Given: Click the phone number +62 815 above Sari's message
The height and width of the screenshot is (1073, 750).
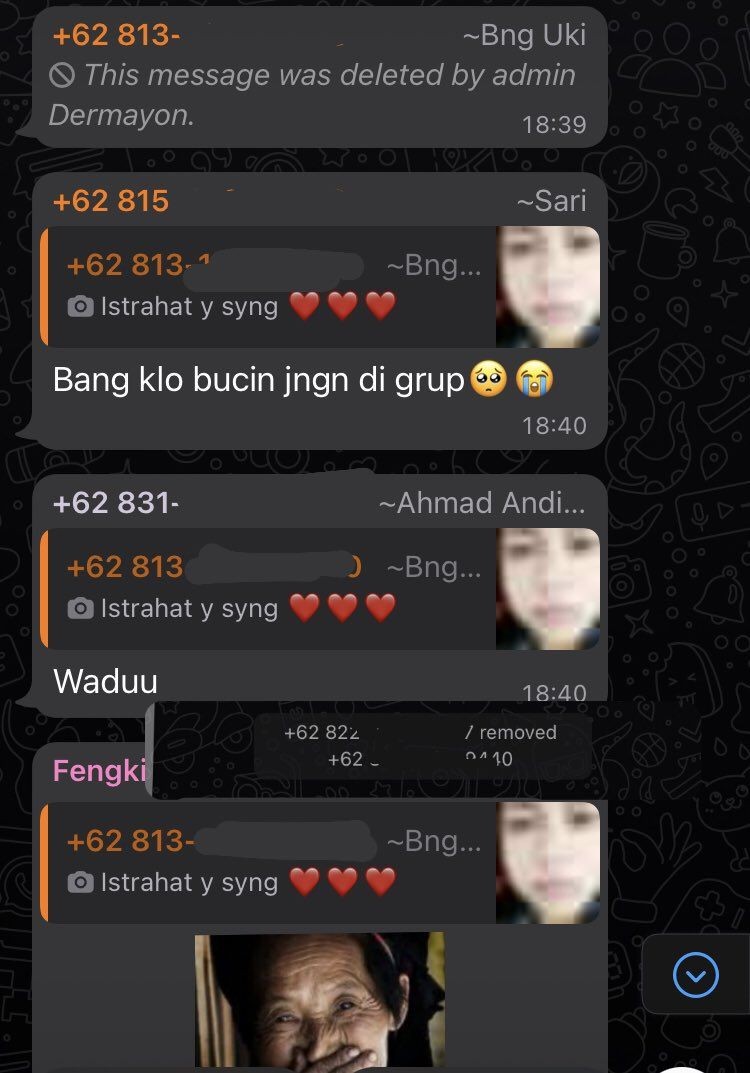Looking at the screenshot, I should [x=110, y=200].
